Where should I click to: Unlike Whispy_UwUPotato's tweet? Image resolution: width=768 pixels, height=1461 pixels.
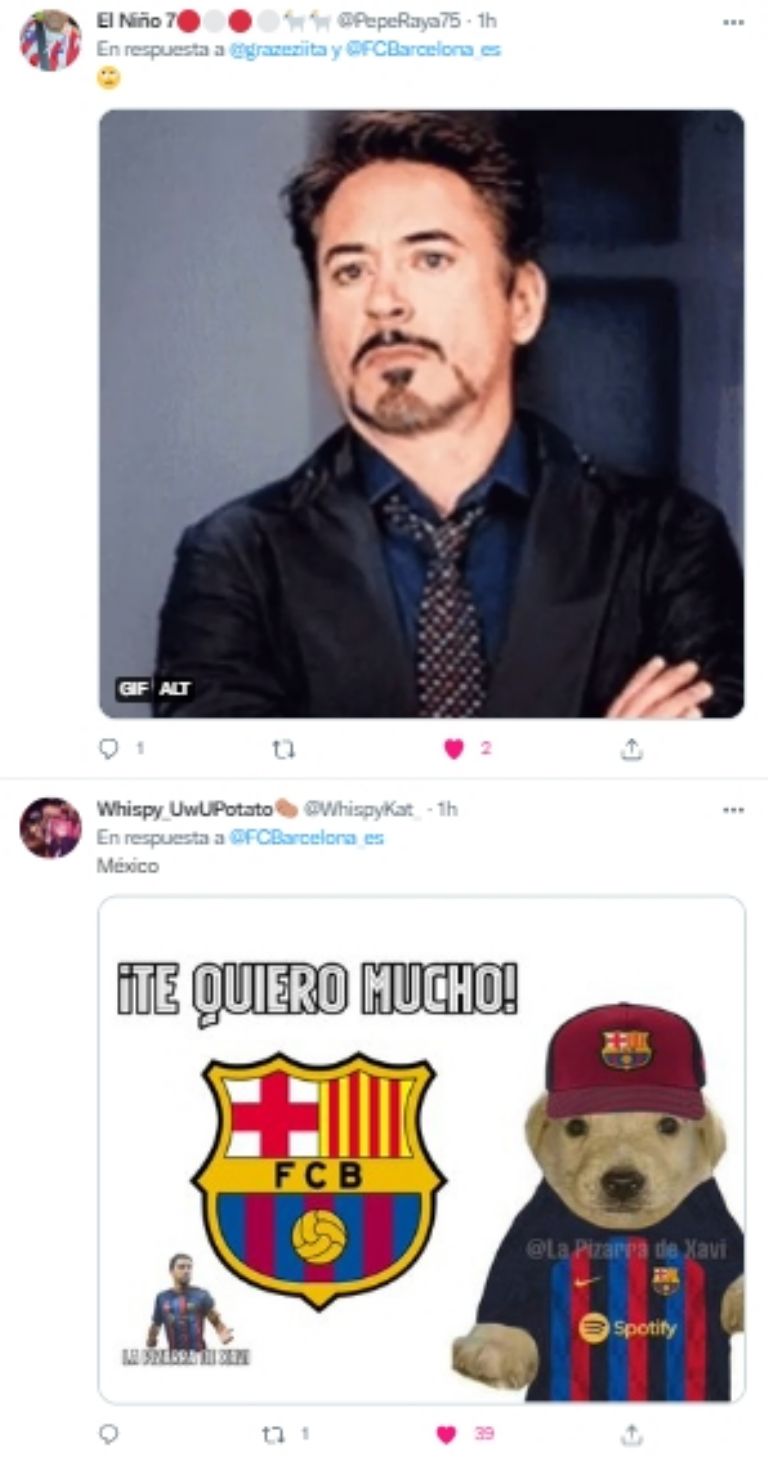coord(446,1434)
